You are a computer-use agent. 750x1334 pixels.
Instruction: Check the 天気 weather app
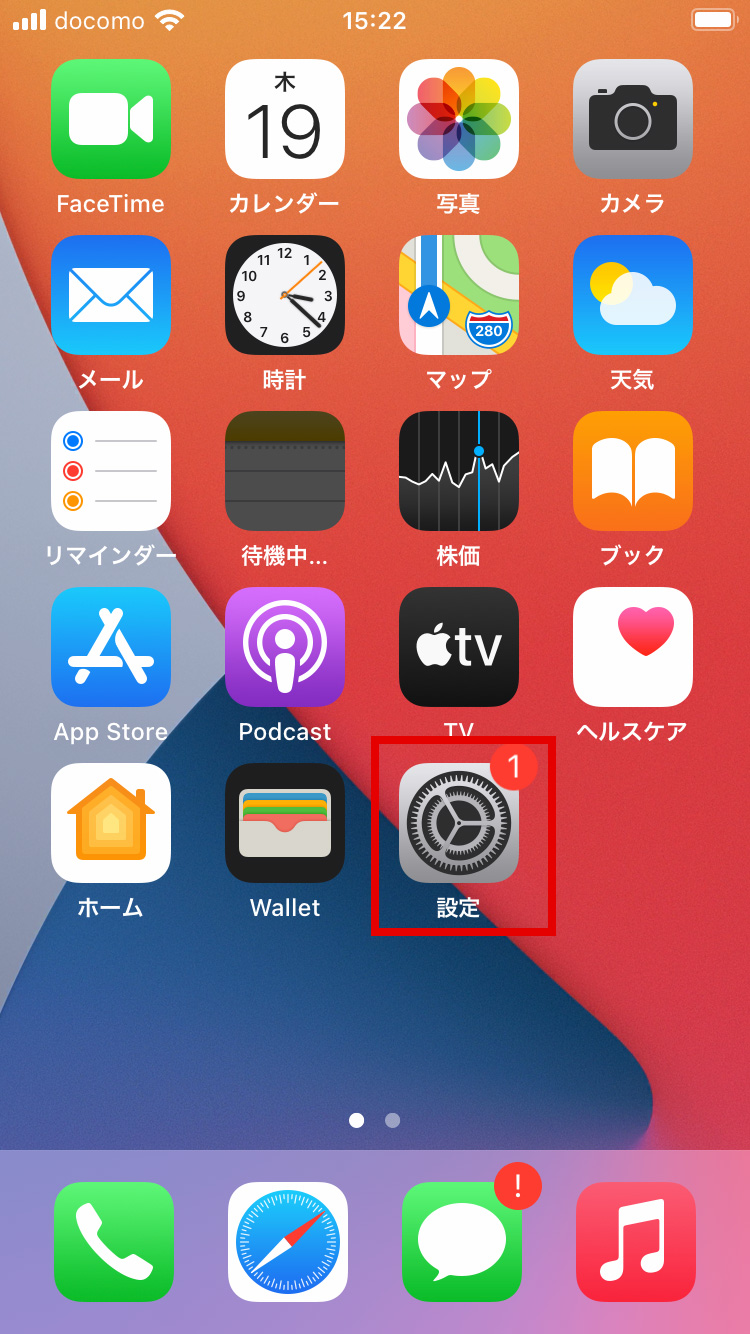(x=633, y=295)
